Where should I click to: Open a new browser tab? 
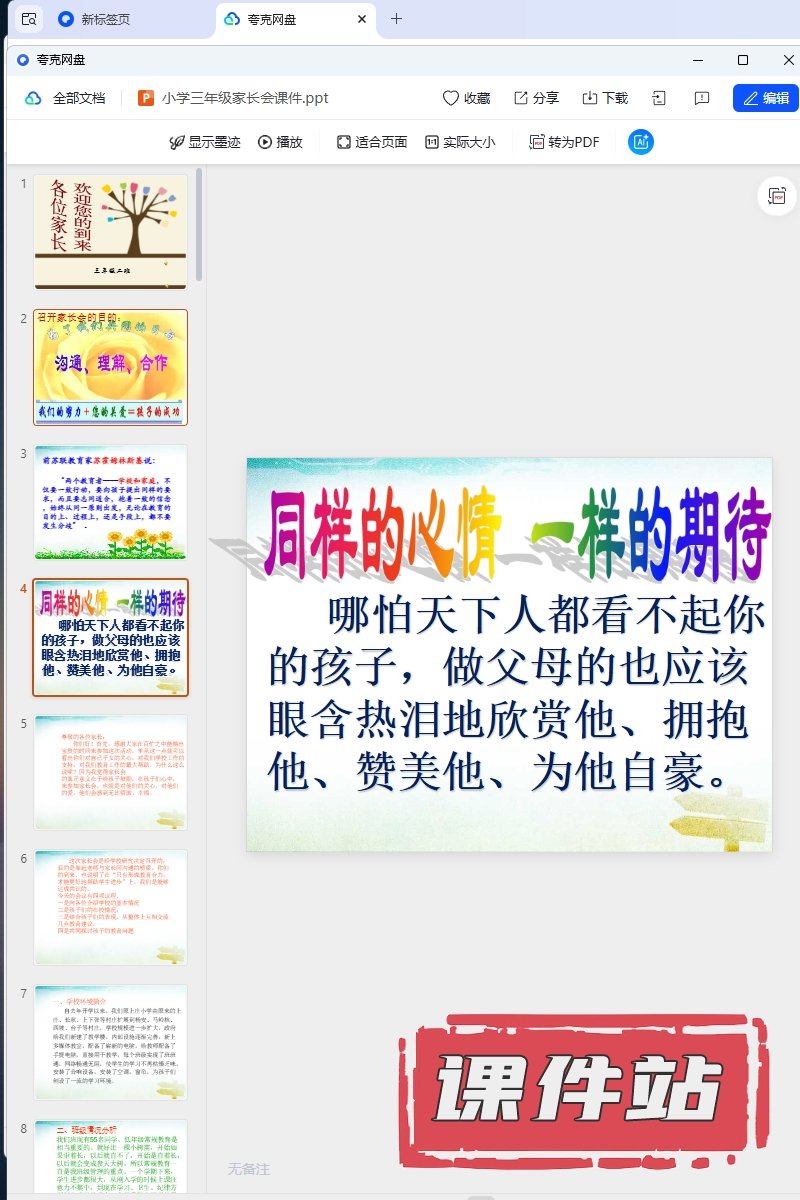[396, 19]
